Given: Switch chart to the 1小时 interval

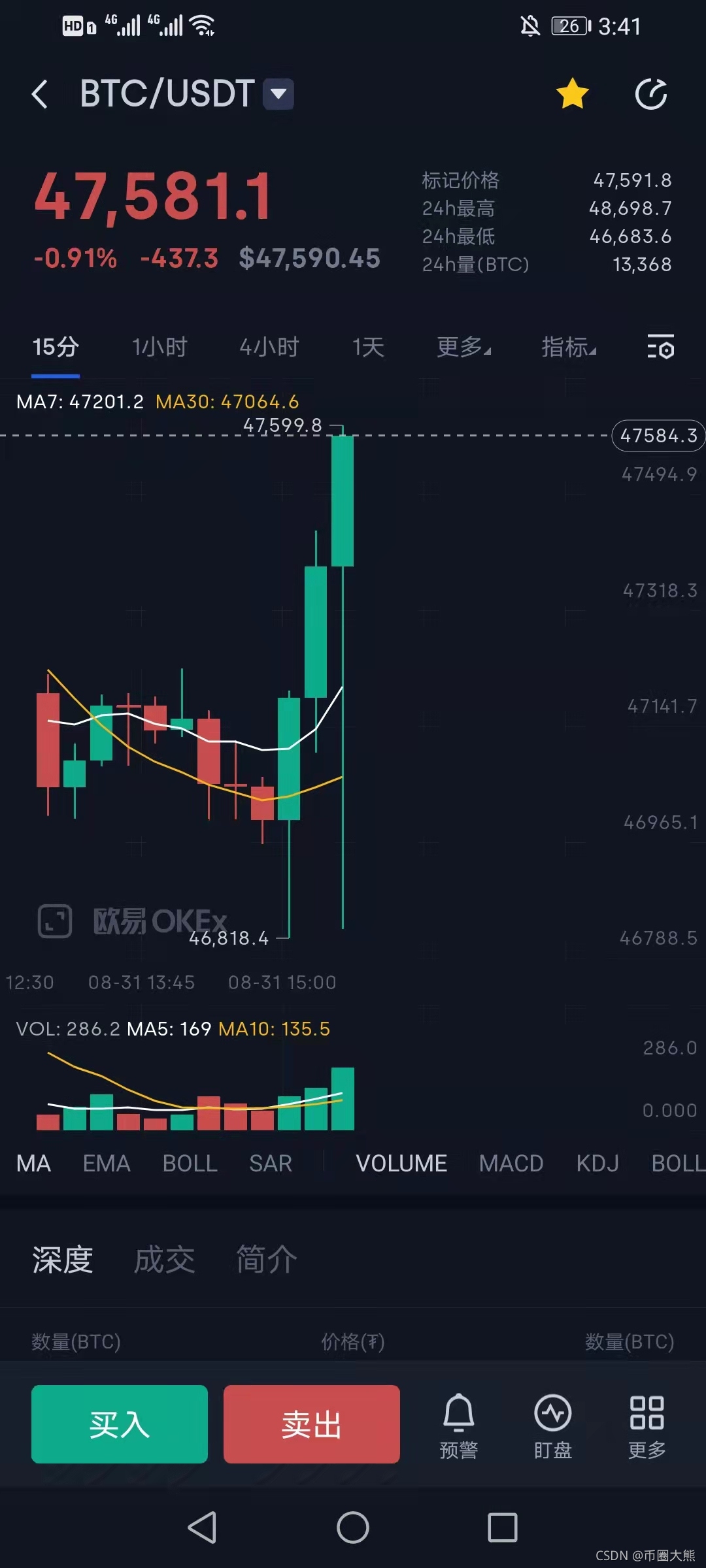Looking at the screenshot, I should 160,347.
